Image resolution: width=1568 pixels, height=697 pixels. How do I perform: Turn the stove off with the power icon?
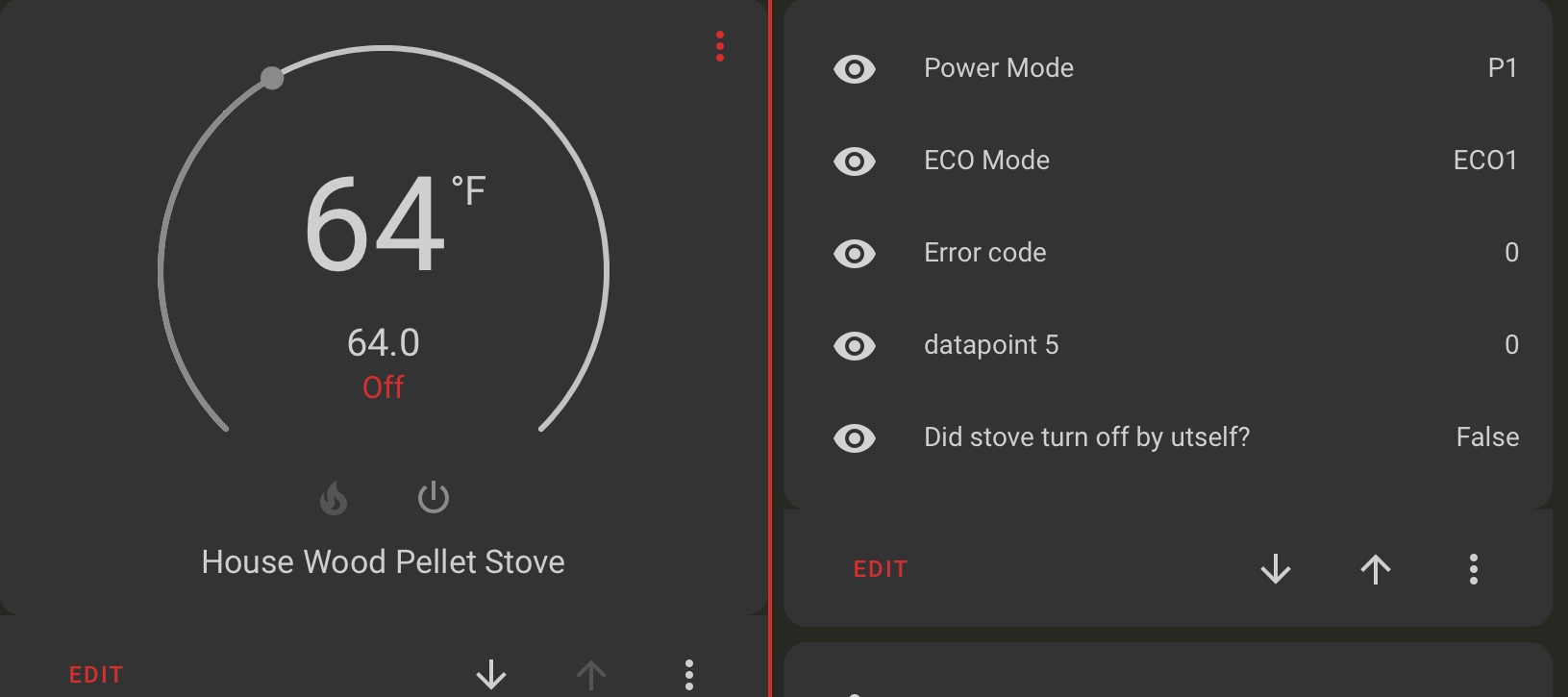click(434, 498)
